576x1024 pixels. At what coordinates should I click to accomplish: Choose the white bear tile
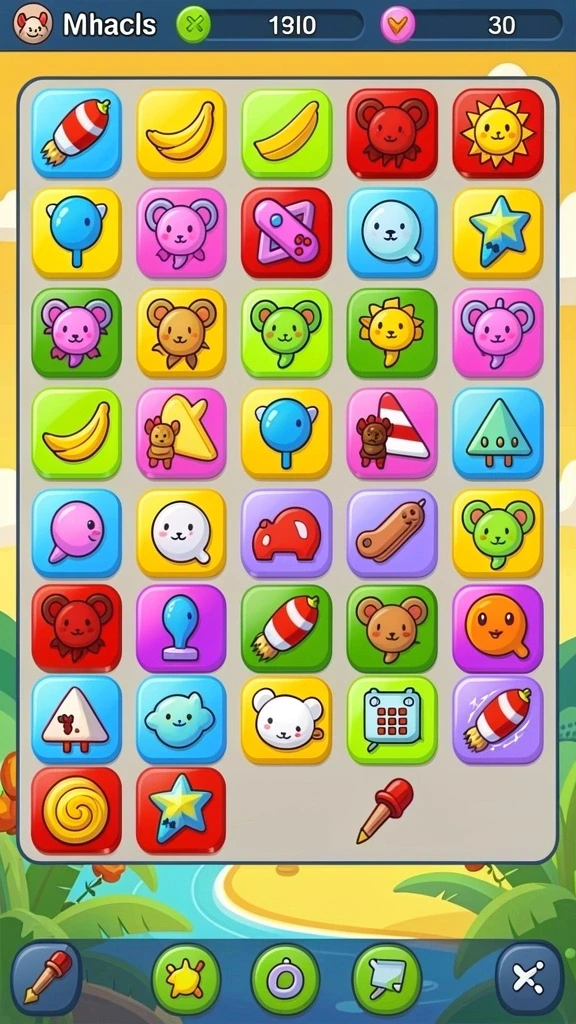(x=286, y=720)
